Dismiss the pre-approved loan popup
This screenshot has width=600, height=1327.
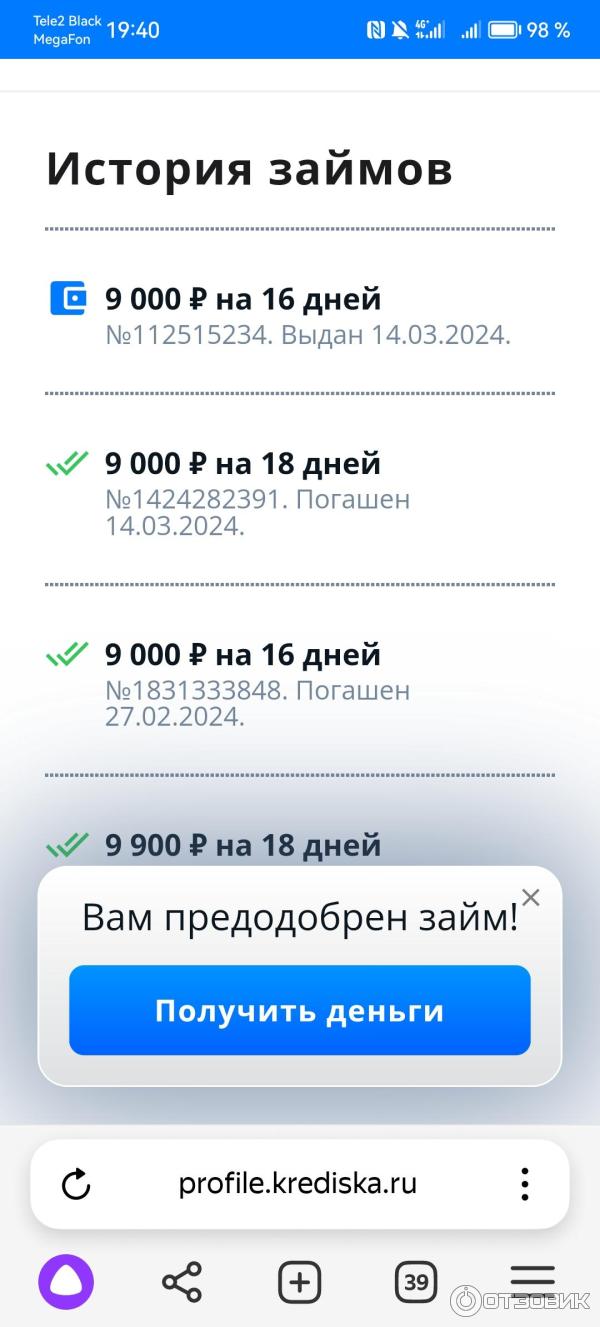531,897
